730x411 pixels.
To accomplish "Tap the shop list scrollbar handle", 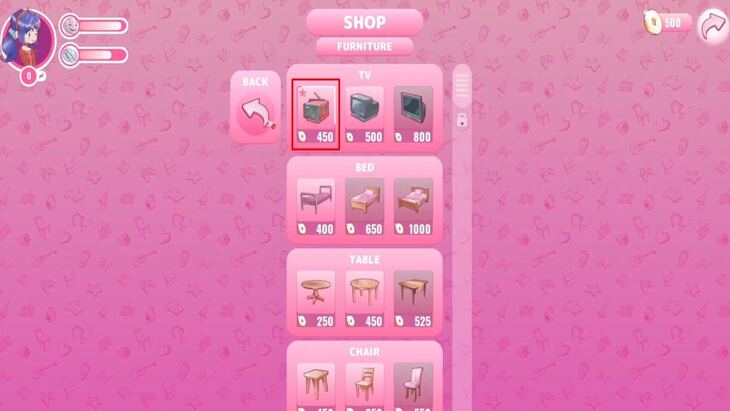I will (x=462, y=88).
